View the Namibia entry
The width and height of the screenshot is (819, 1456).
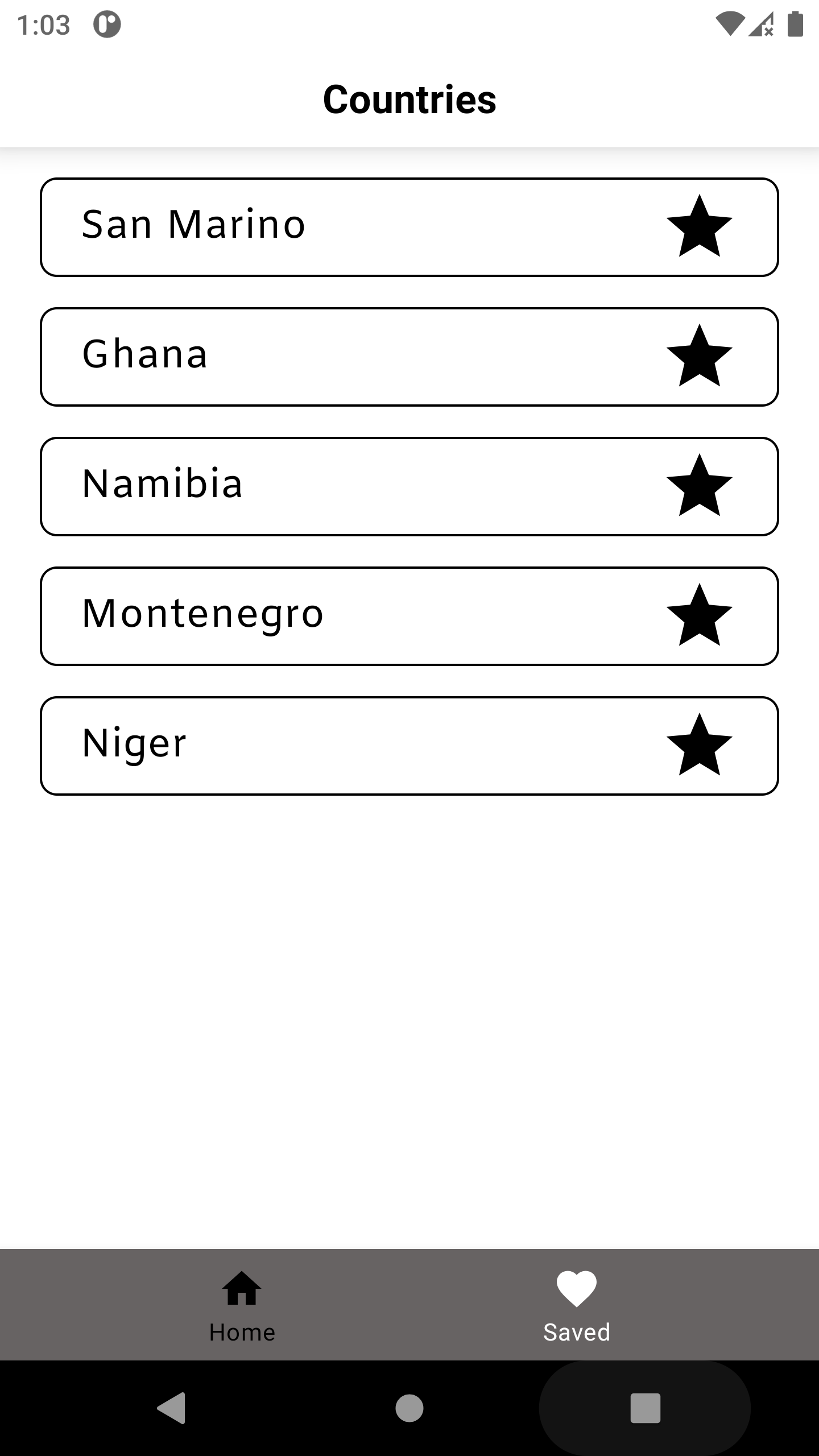tap(341, 486)
